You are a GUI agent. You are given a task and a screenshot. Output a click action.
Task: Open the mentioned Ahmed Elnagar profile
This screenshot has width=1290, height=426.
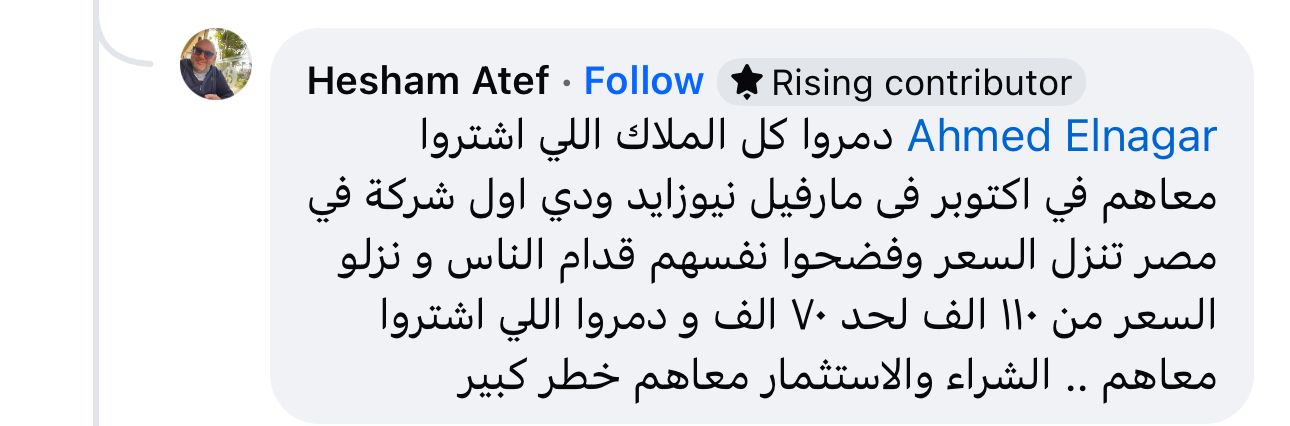point(1061,139)
